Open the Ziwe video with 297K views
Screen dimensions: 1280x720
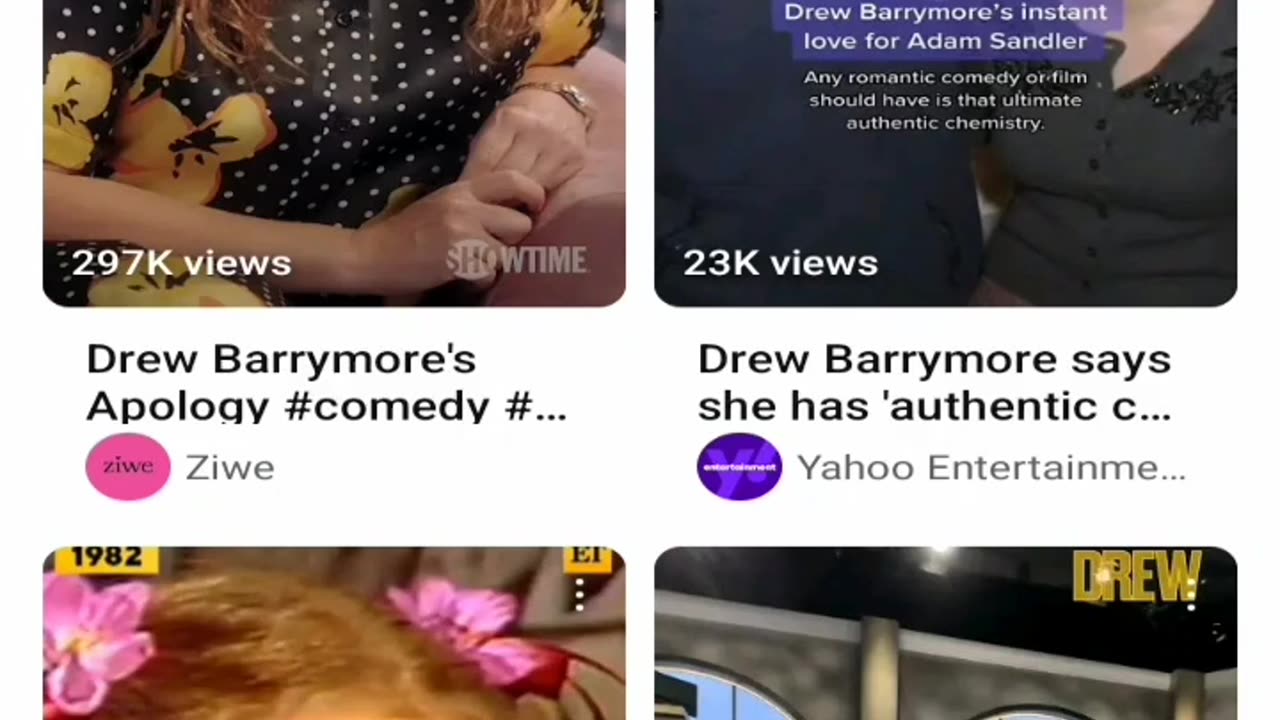(x=334, y=150)
